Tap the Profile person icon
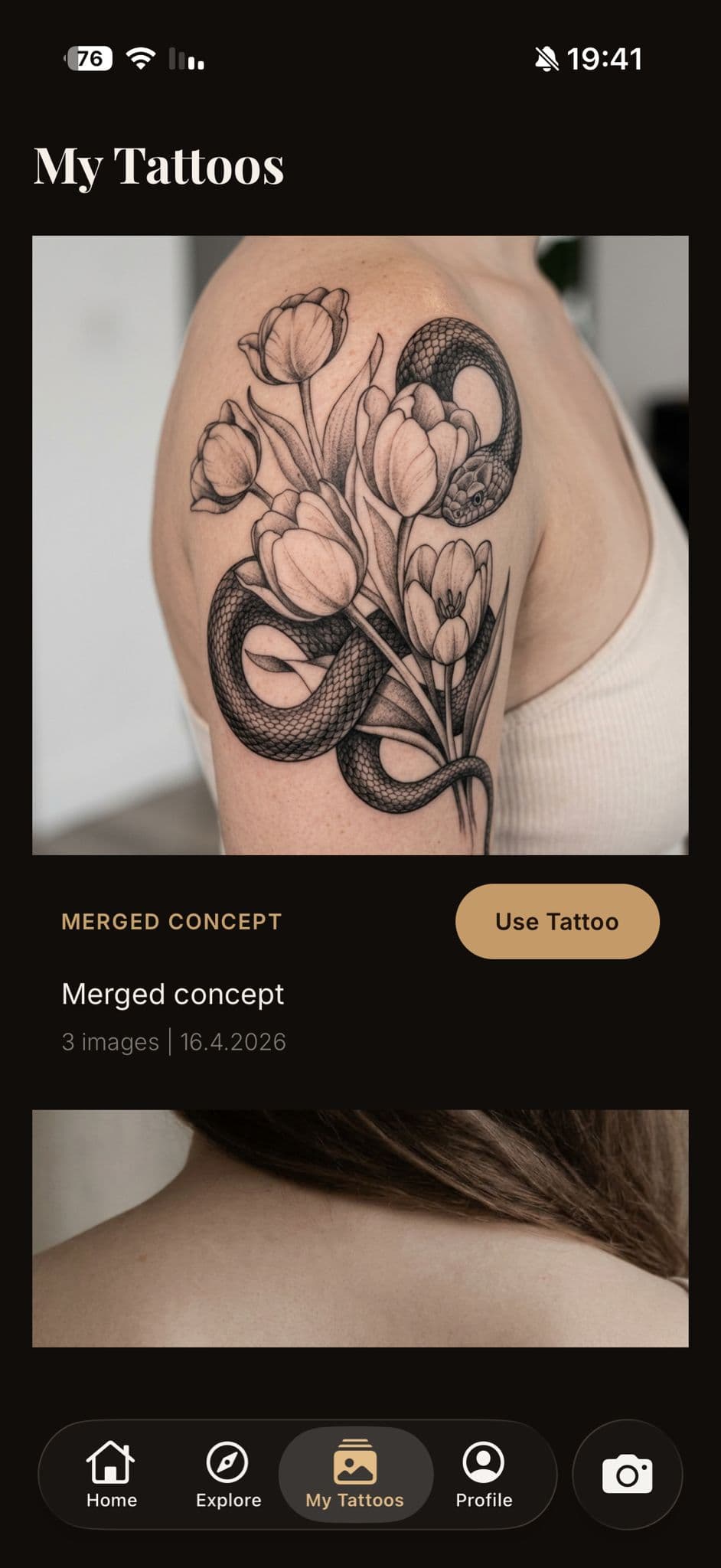Viewport: 721px width, 1568px height. pyautogui.click(x=483, y=1463)
